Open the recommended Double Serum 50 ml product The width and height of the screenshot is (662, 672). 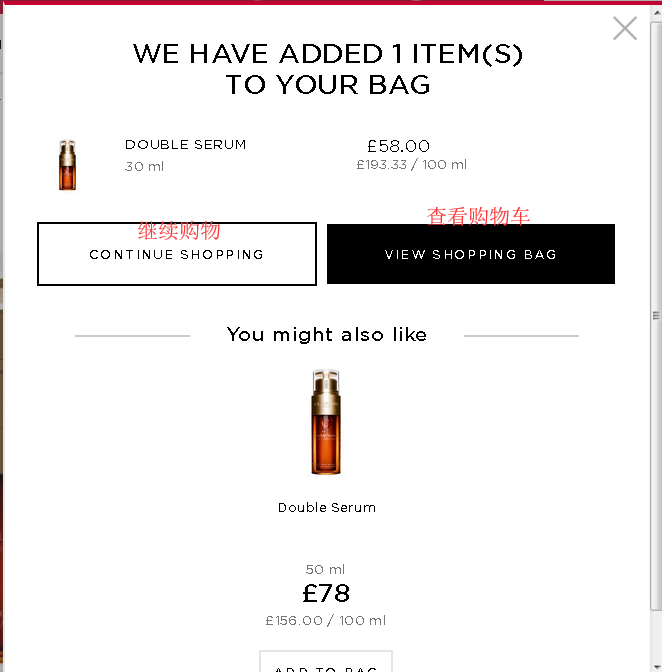[326, 423]
